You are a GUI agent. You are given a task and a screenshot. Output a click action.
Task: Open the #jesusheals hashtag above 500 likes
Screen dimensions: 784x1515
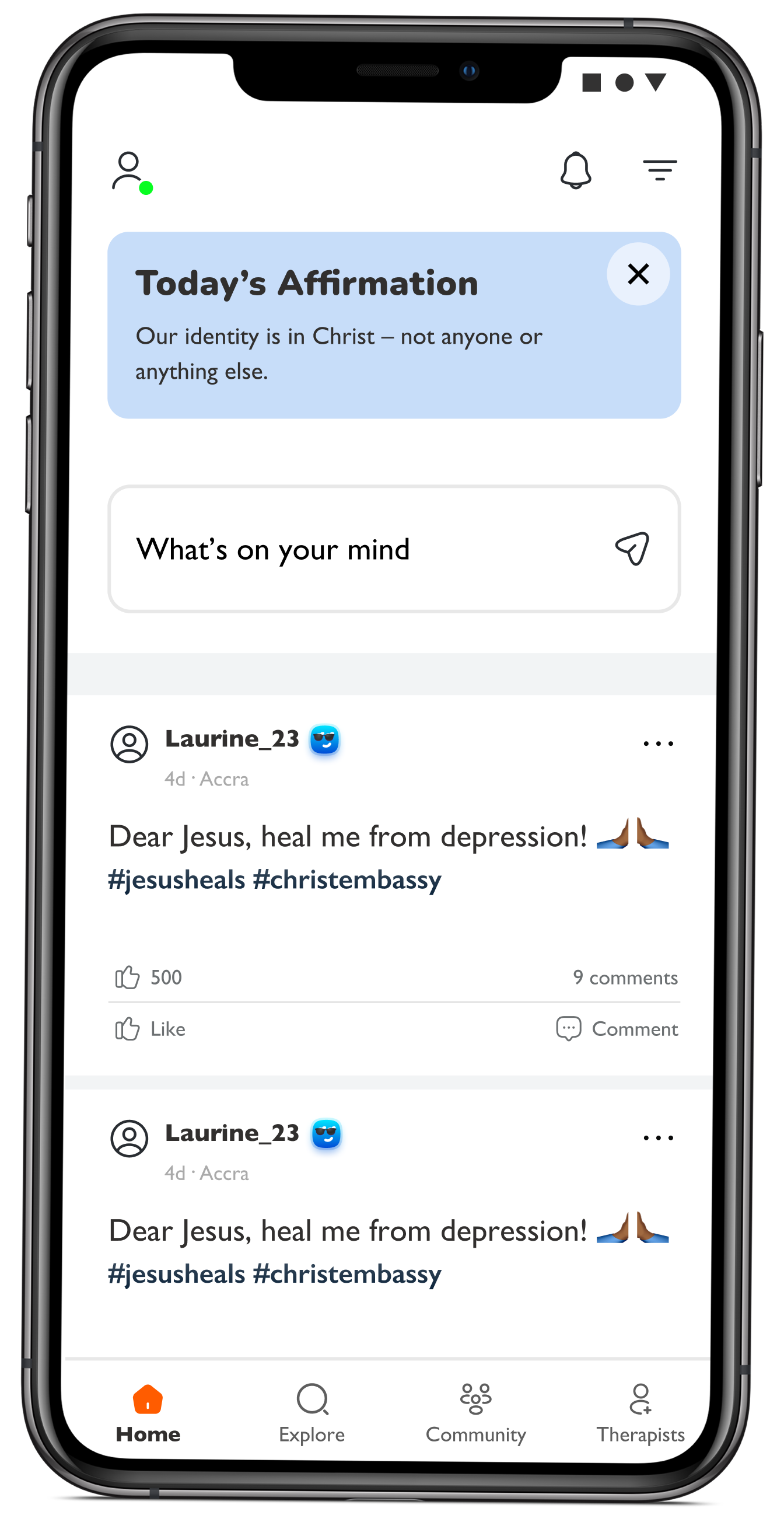176,880
